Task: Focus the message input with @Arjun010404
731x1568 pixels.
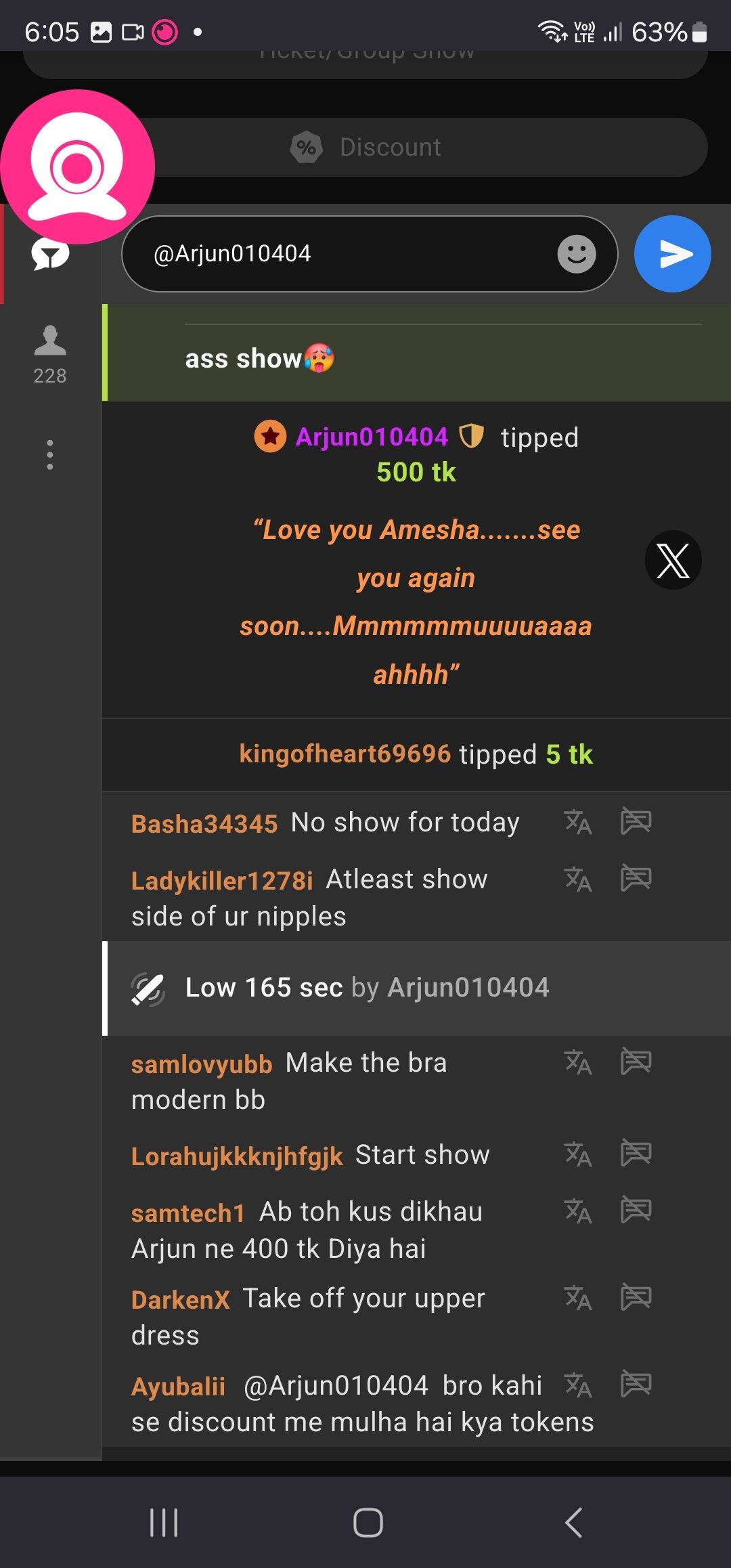Action: coord(338,255)
